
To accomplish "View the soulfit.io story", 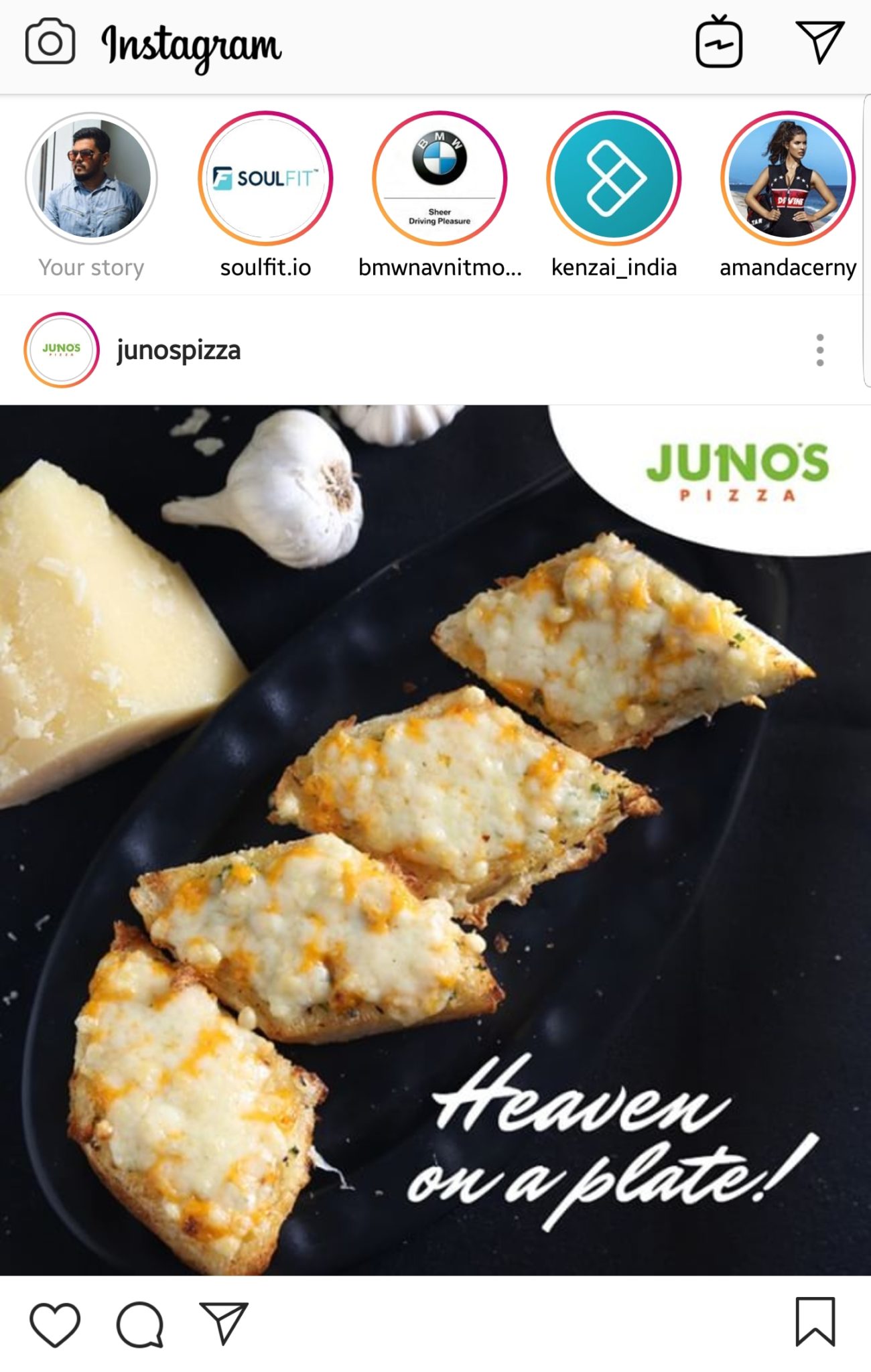I will [x=265, y=178].
